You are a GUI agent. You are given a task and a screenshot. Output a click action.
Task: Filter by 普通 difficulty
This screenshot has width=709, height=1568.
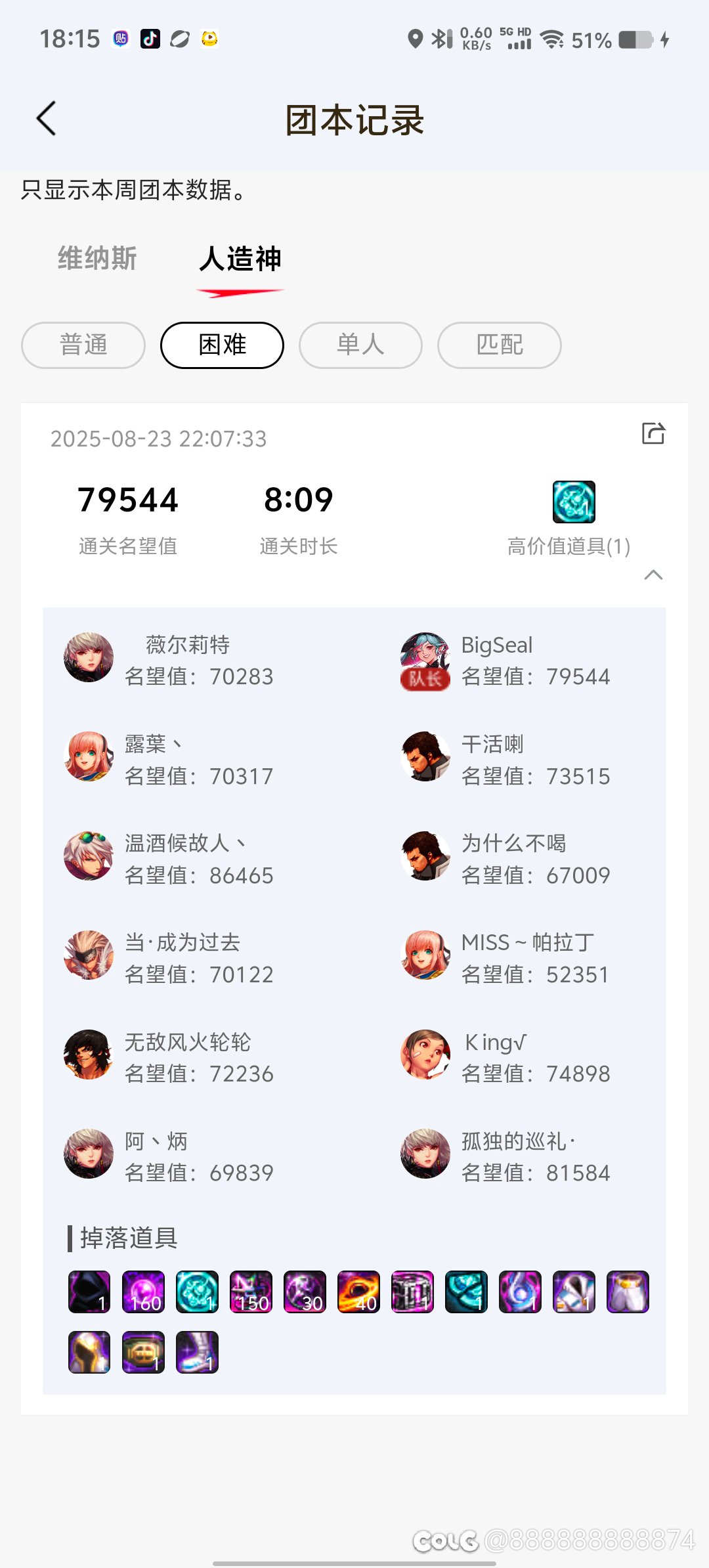point(83,345)
